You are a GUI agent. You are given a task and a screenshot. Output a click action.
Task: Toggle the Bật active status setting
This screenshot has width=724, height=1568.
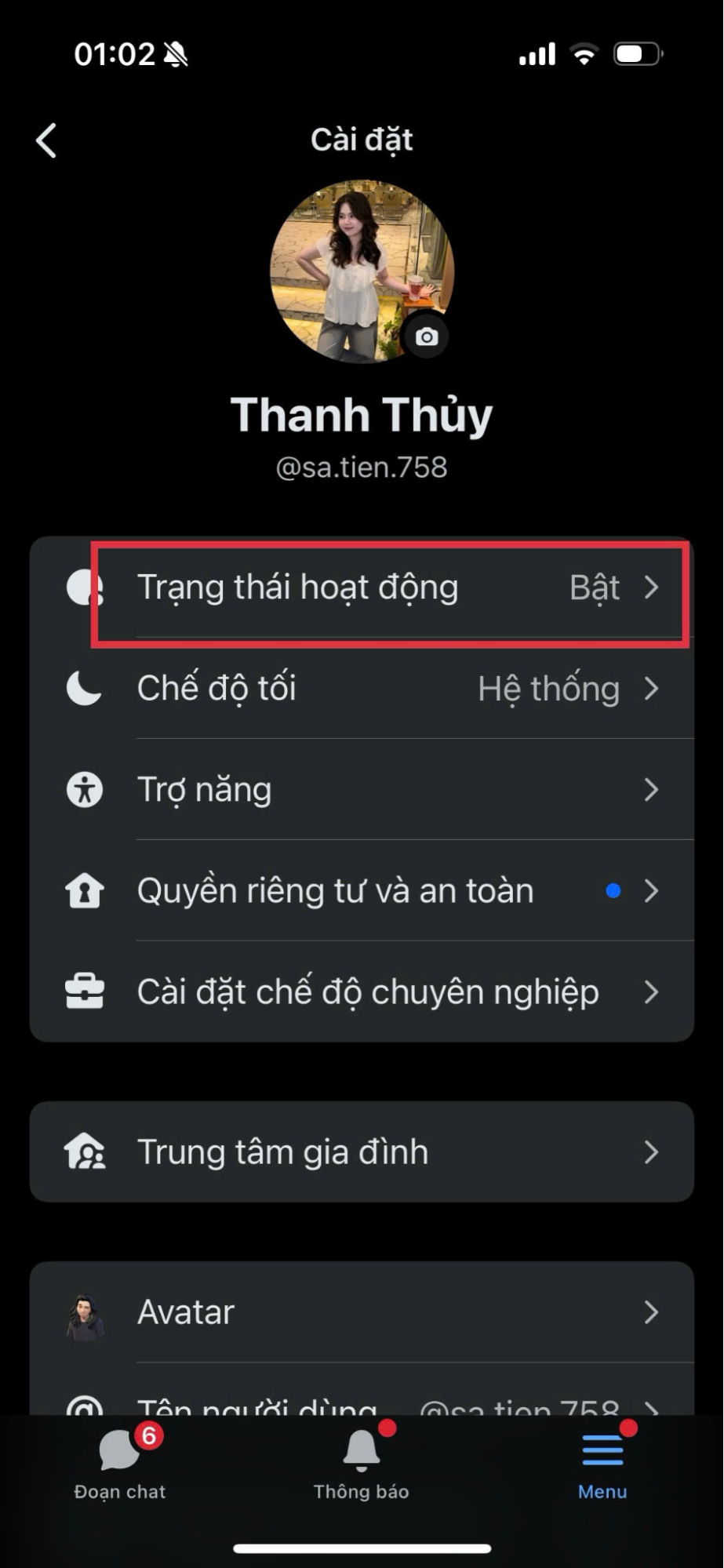[594, 588]
